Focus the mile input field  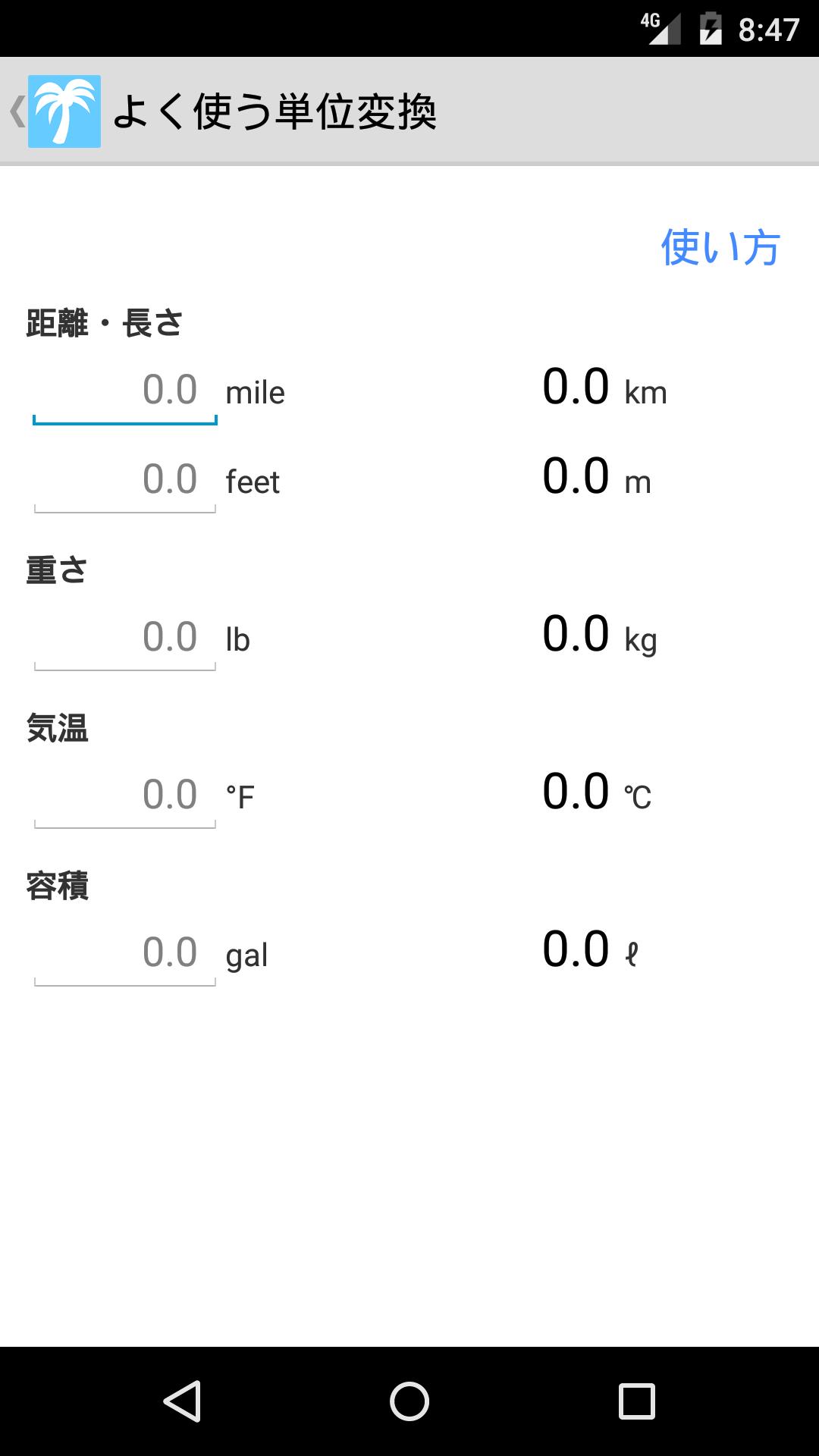pos(125,391)
